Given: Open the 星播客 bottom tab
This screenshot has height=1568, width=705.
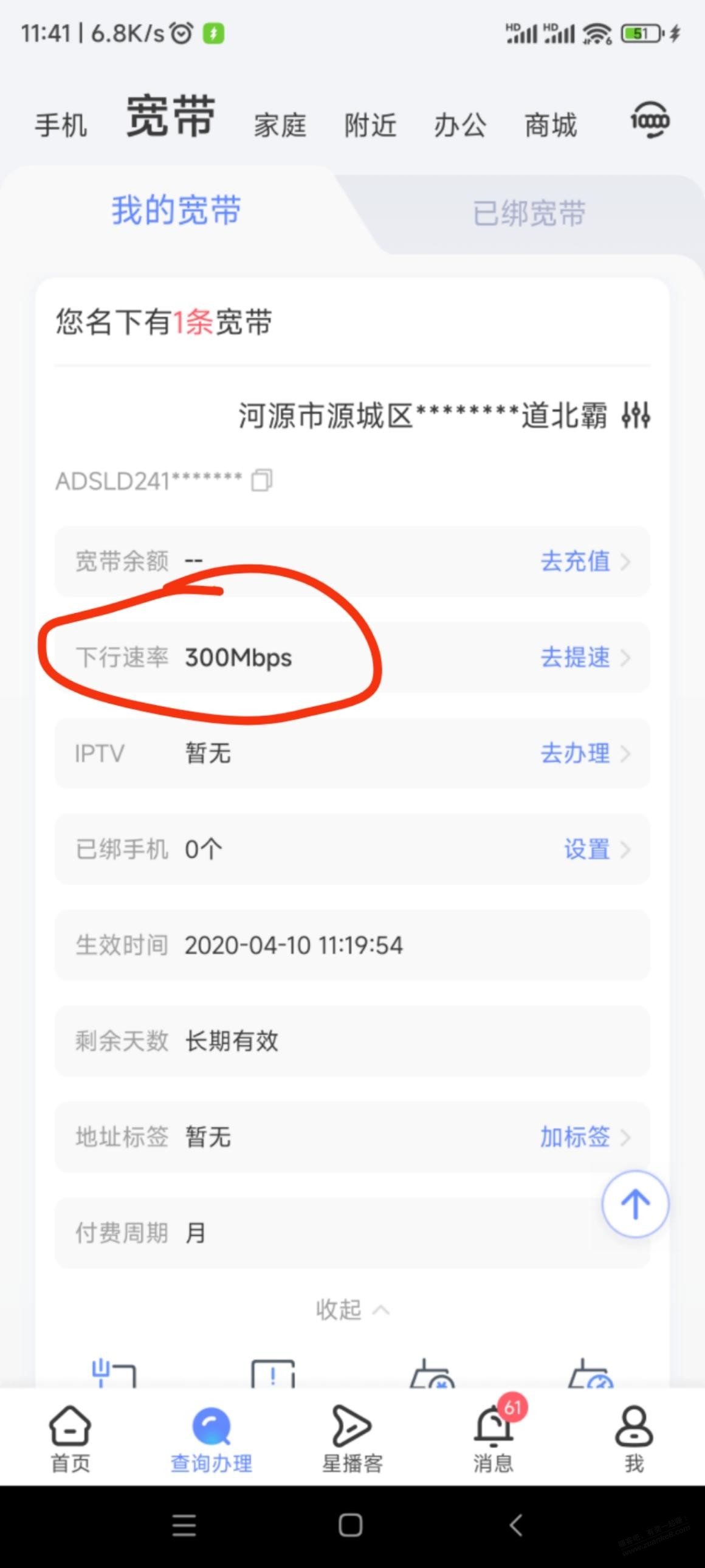Looking at the screenshot, I should pos(352,1439).
